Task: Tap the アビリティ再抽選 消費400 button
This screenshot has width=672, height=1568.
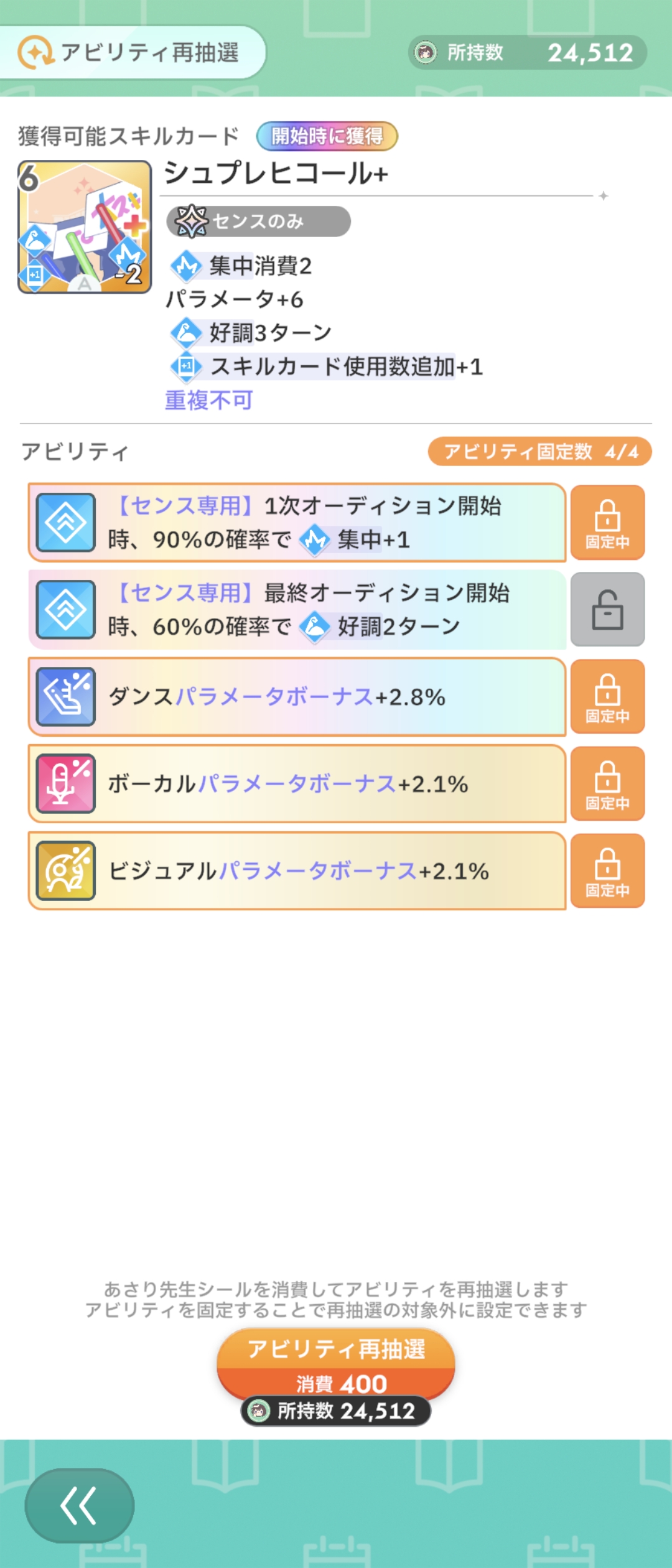Action: (336, 1366)
